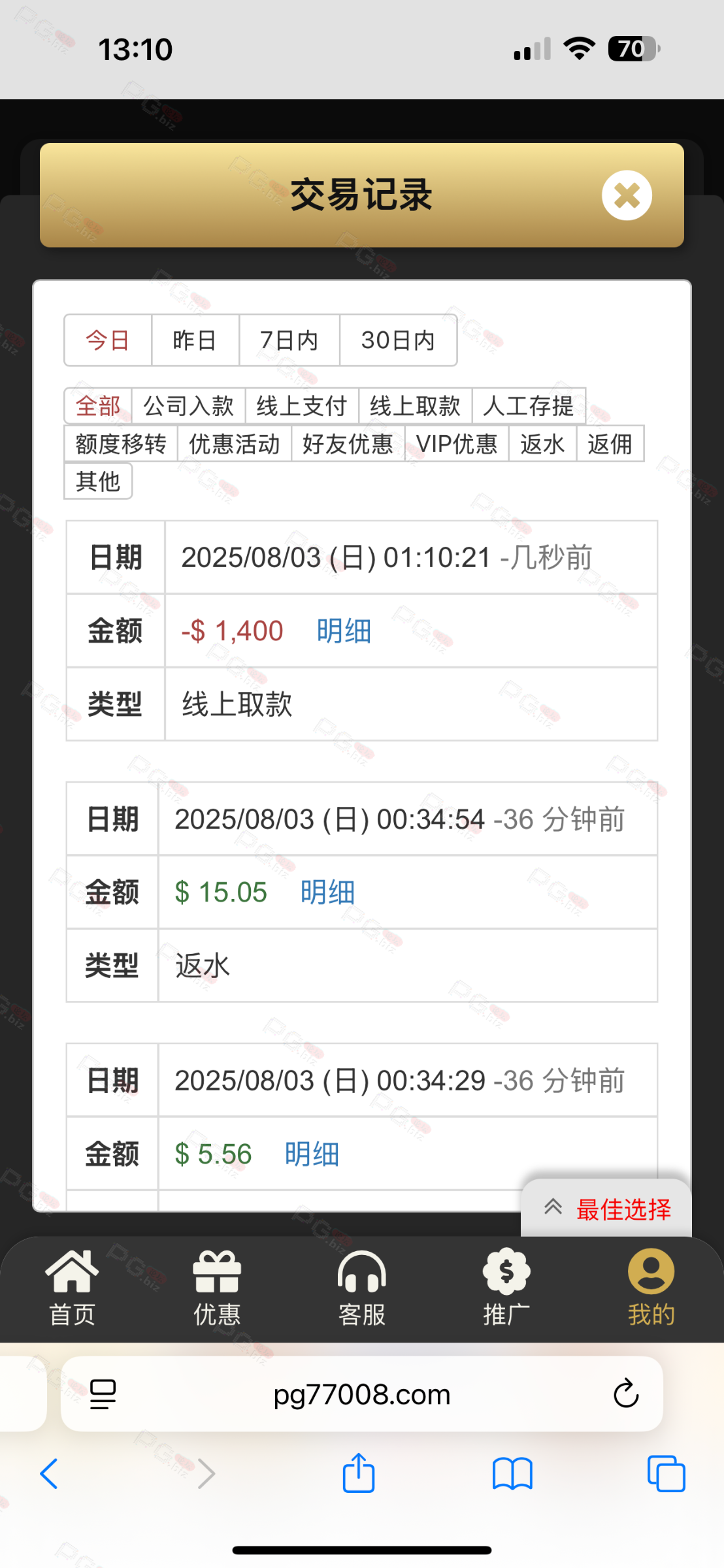Switch to the 昨日 date filter
The width and height of the screenshot is (724, 1568).
195,340
